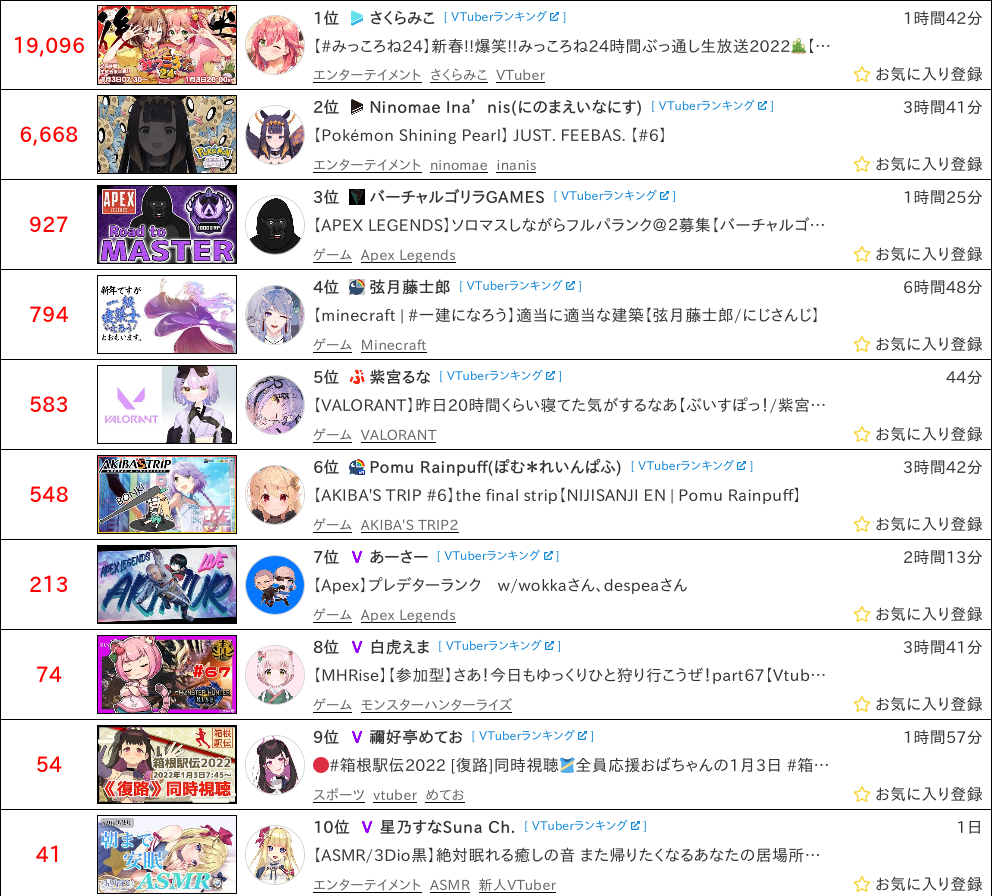Open VTuber ranking link for あーさー
Image resolution: width=992 pixels, height=896 pixels.
(497, 556)
